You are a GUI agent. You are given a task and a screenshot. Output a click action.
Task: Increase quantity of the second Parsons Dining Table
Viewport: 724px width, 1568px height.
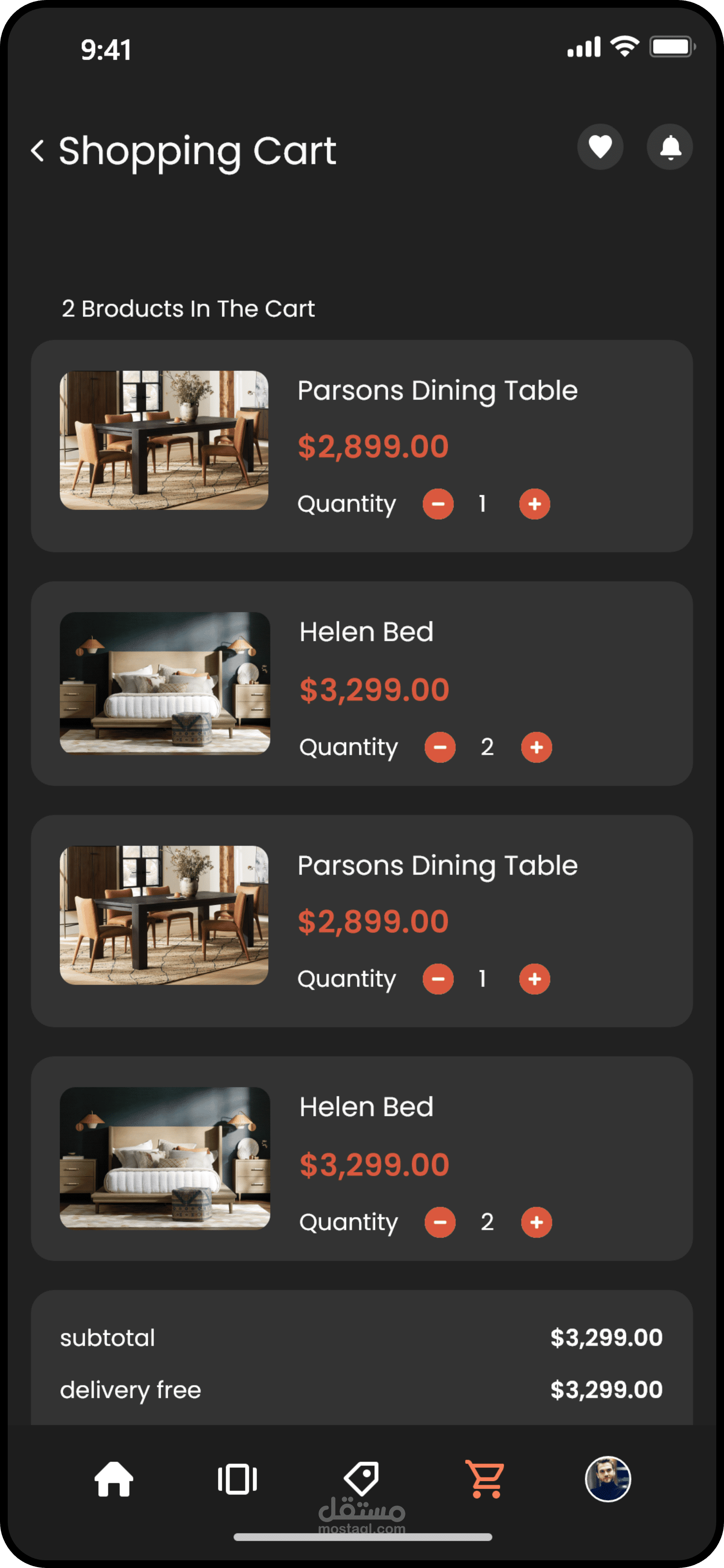[x=534, y=979]
